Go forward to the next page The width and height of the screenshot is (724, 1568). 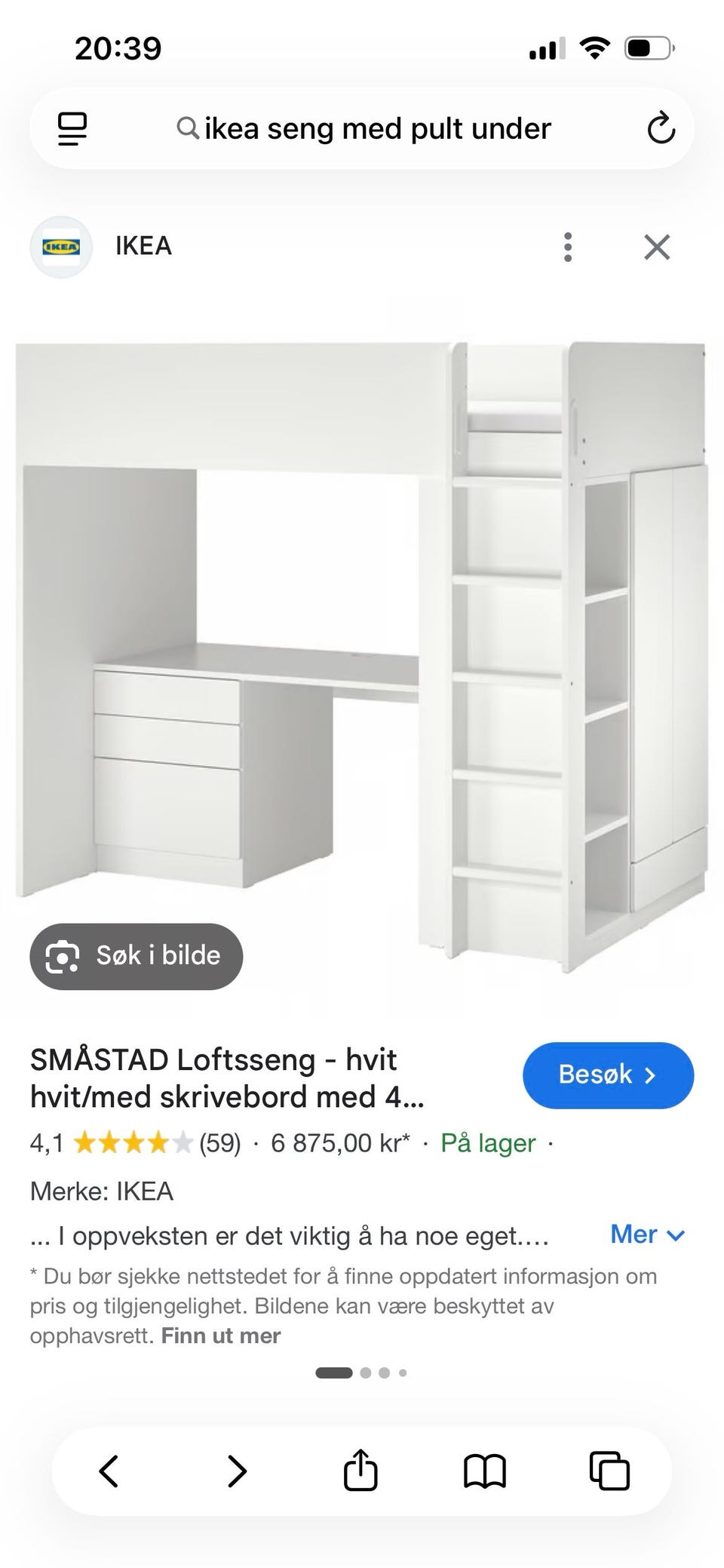click(x=237, y=1471)
